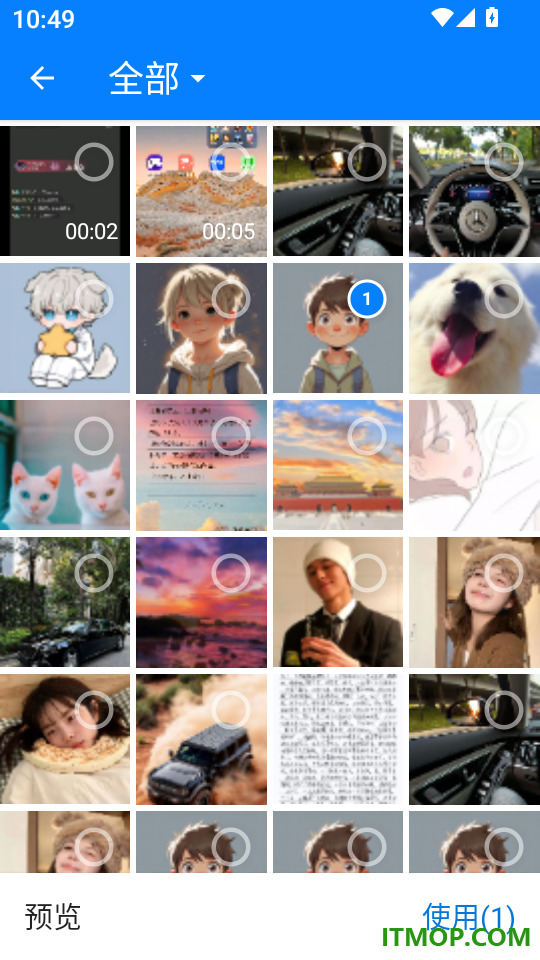Screen dimensions: 540x960
Task: Open the white dog with tongue photo
Action: [x=474, y=328]
